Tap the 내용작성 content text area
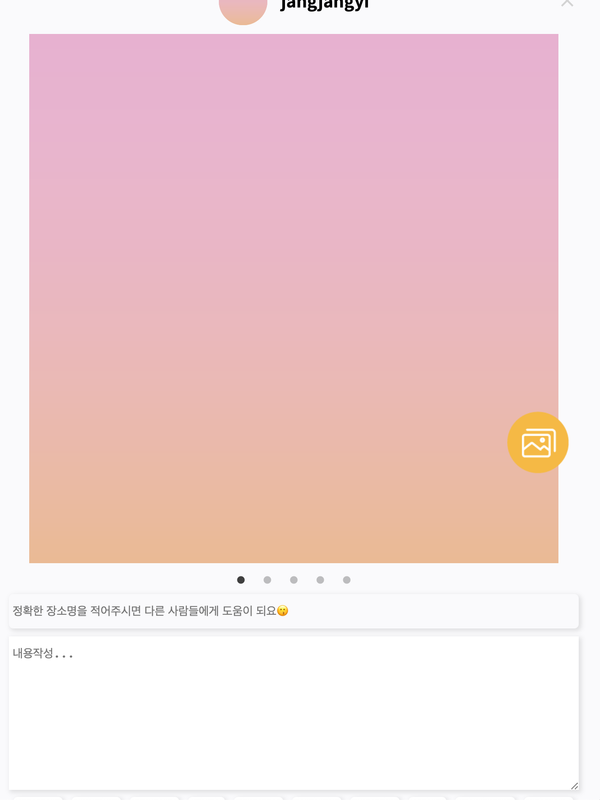The height and width of the screenshot is (800, 600). [x=294, y=713]
